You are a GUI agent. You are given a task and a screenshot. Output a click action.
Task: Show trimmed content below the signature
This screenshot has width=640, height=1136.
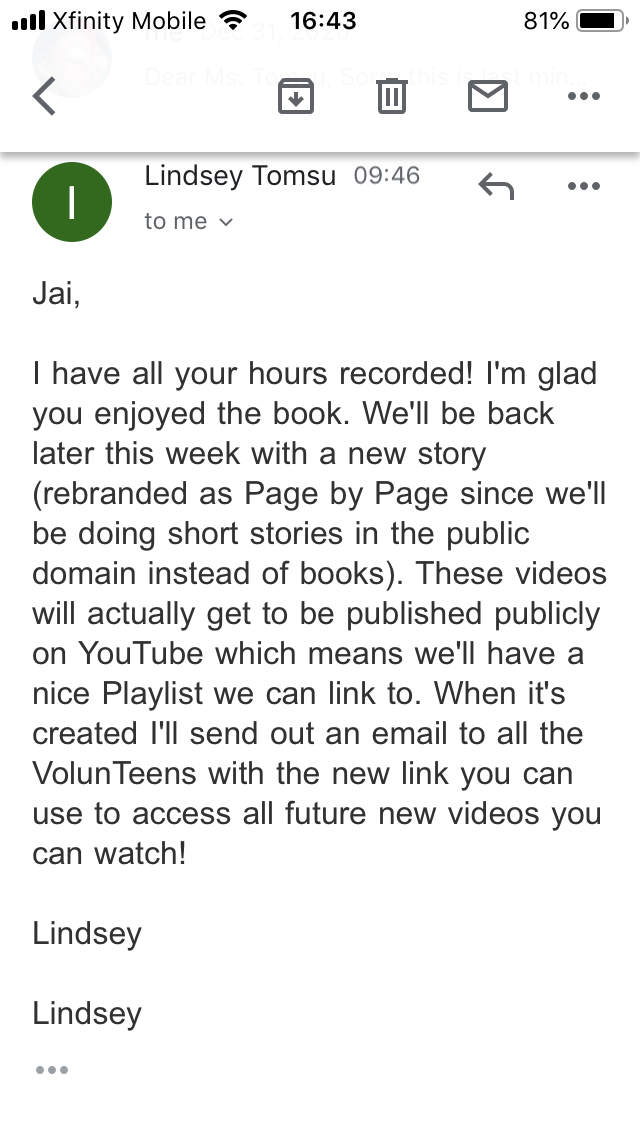pyautogui.click(x=52, y=1070)
